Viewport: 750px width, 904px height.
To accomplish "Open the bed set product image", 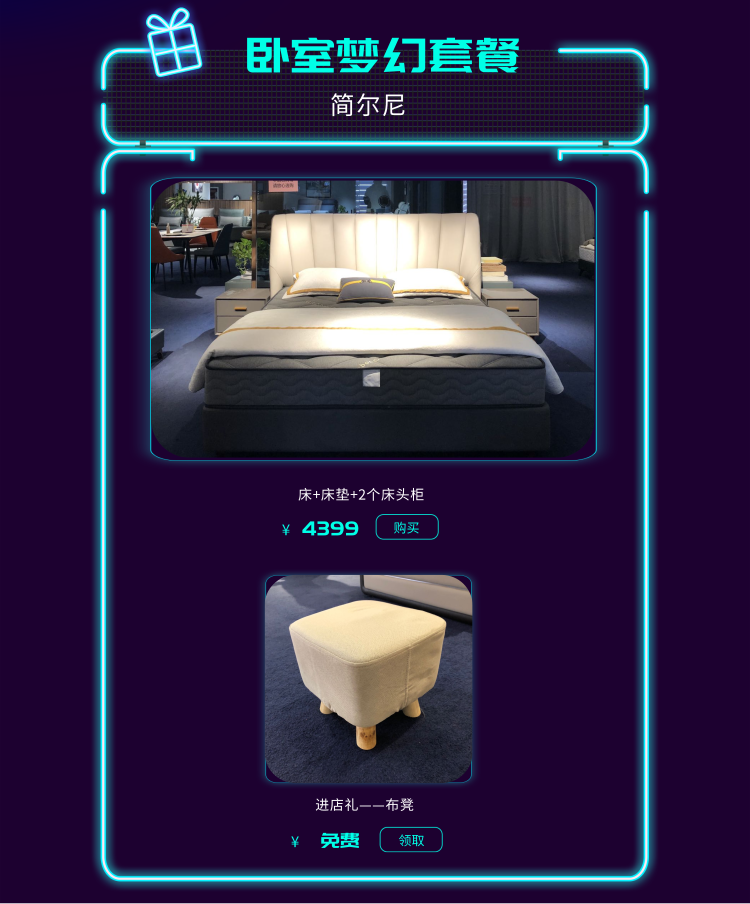I will (x=373, y=320).
